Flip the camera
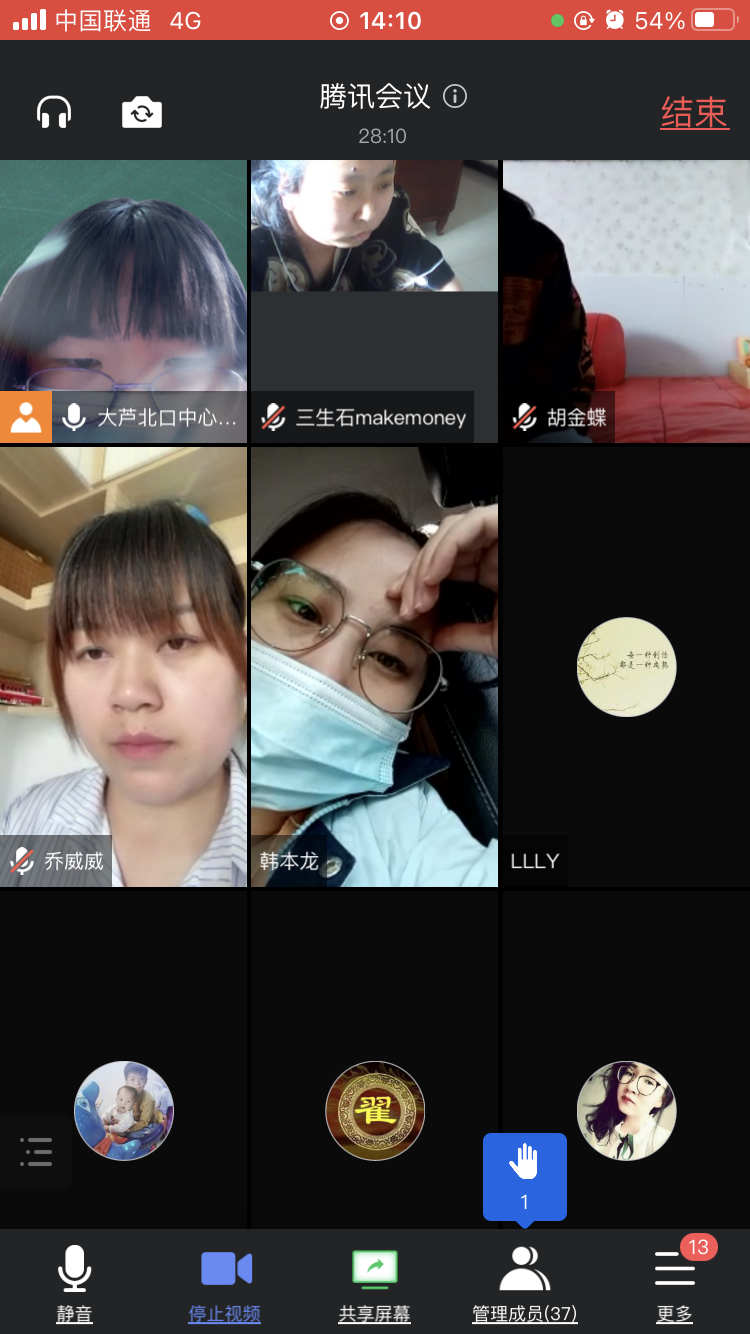This screenshot has height=1334, width=750. tap(142, 112)
